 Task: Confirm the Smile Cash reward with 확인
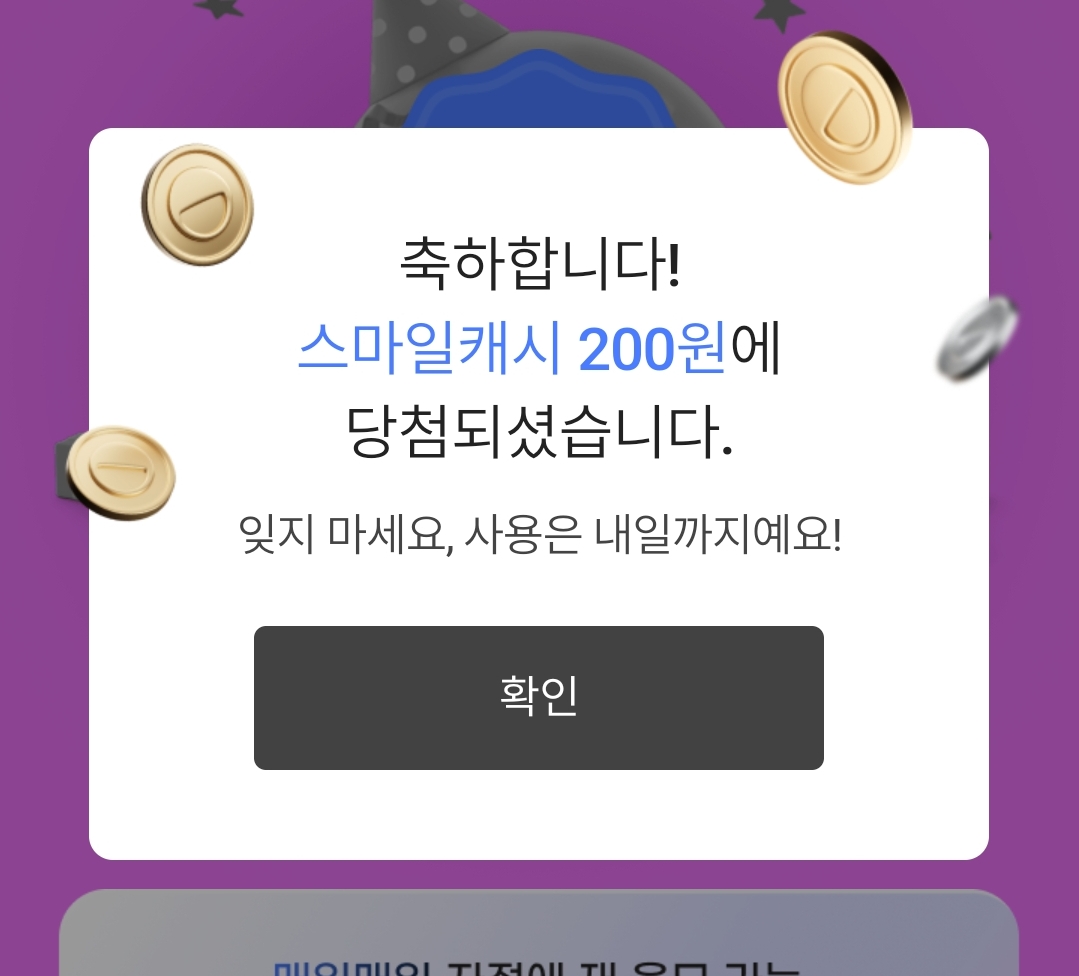pyautogui.click(x=538, y=697)
